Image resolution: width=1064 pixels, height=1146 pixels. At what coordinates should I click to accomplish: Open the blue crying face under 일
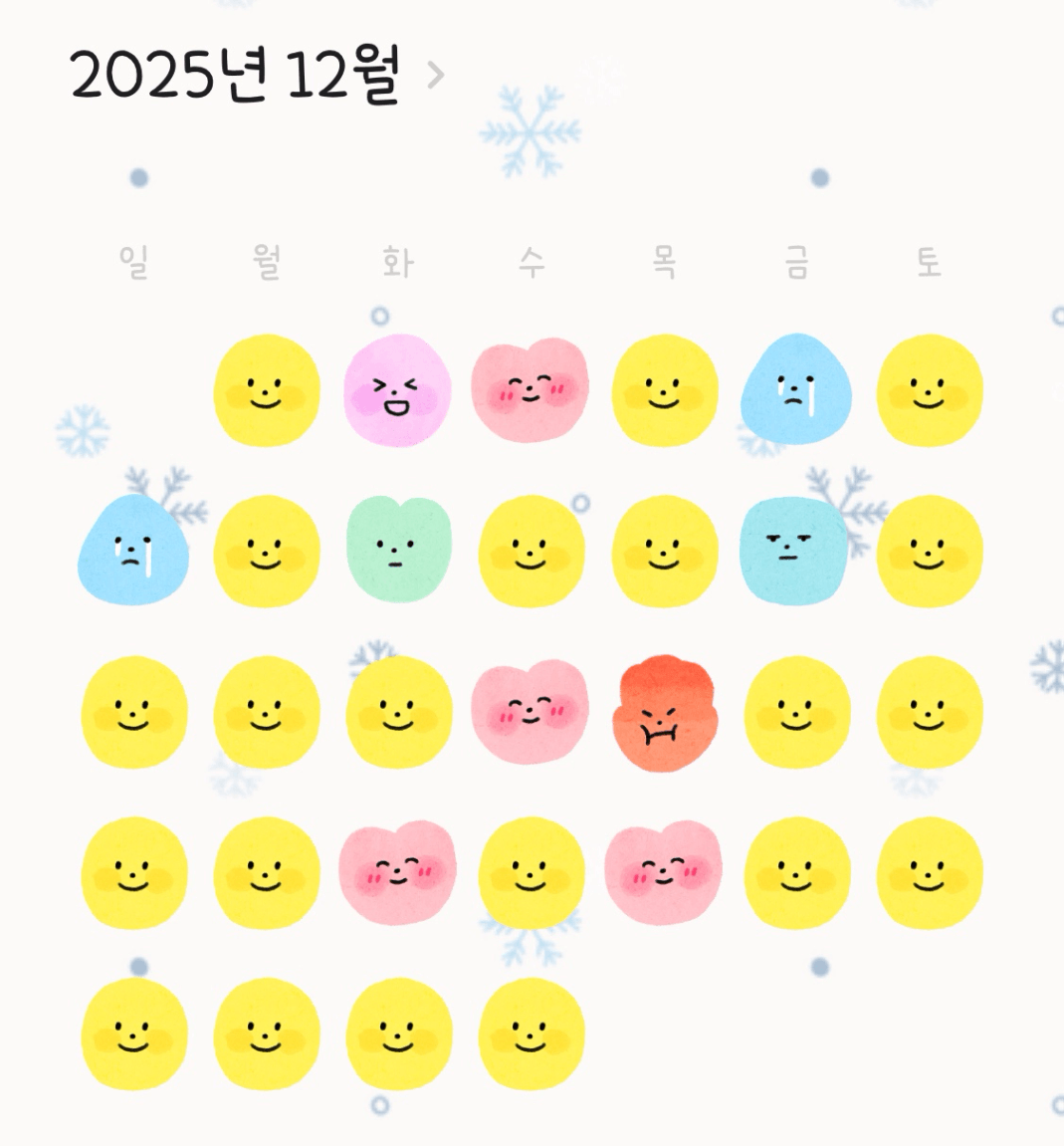(x=133, y=551)
